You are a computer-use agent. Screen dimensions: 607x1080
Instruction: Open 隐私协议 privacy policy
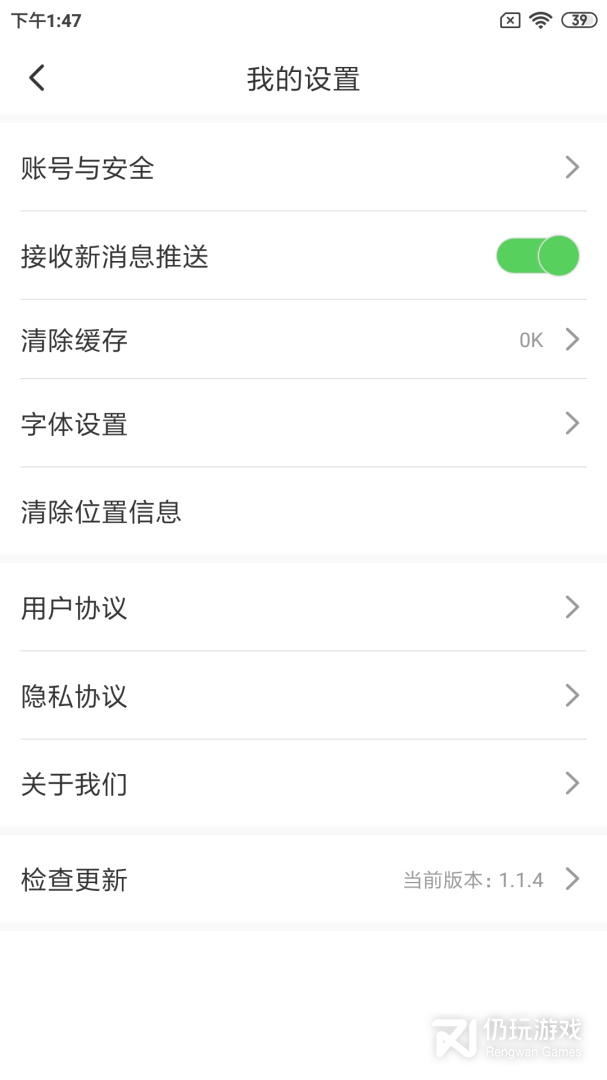(x=300, y=696)
